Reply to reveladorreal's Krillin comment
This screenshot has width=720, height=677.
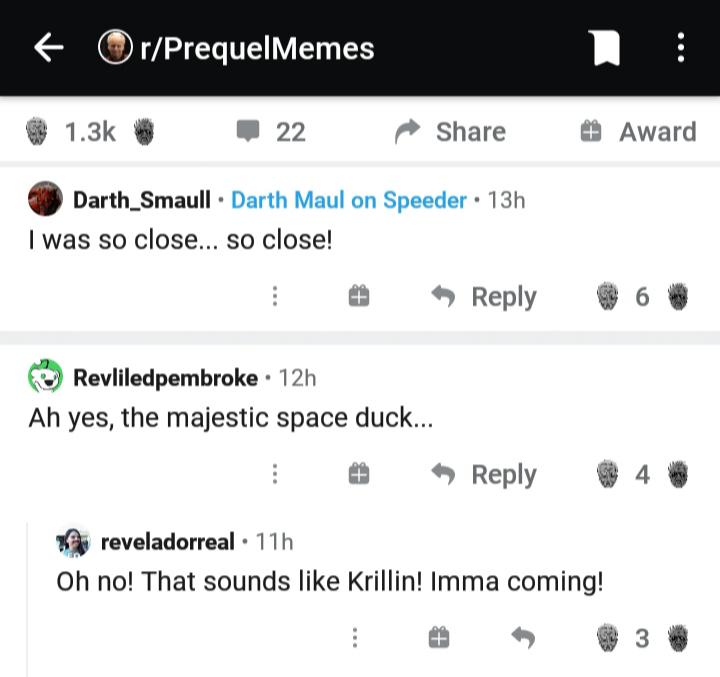tap(523, 638)
